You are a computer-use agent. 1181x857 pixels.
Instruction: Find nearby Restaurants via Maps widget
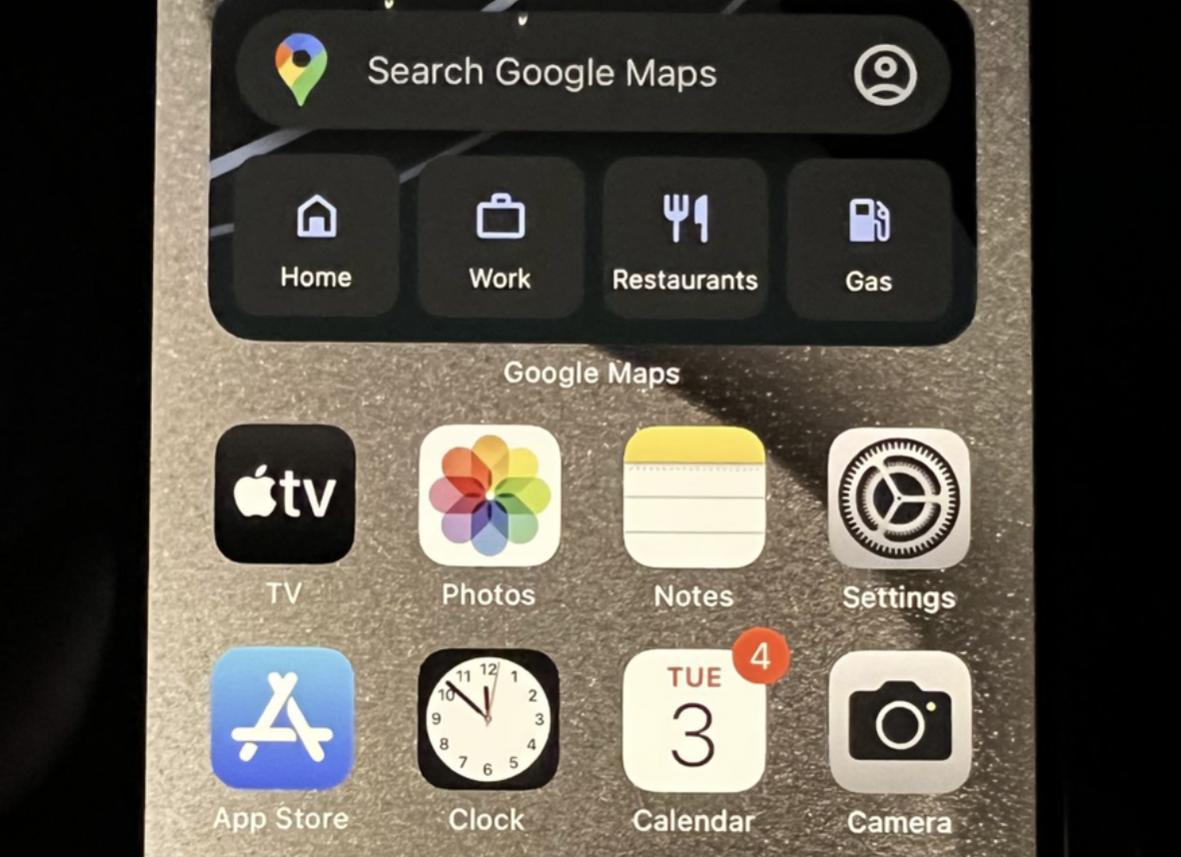[x=685, y=240]
